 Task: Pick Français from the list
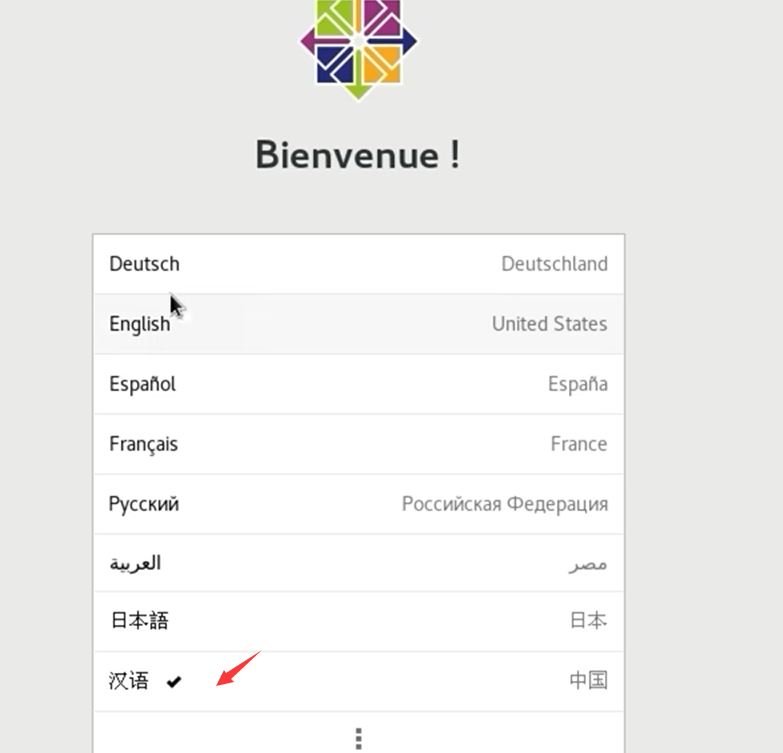pos(358,444)
